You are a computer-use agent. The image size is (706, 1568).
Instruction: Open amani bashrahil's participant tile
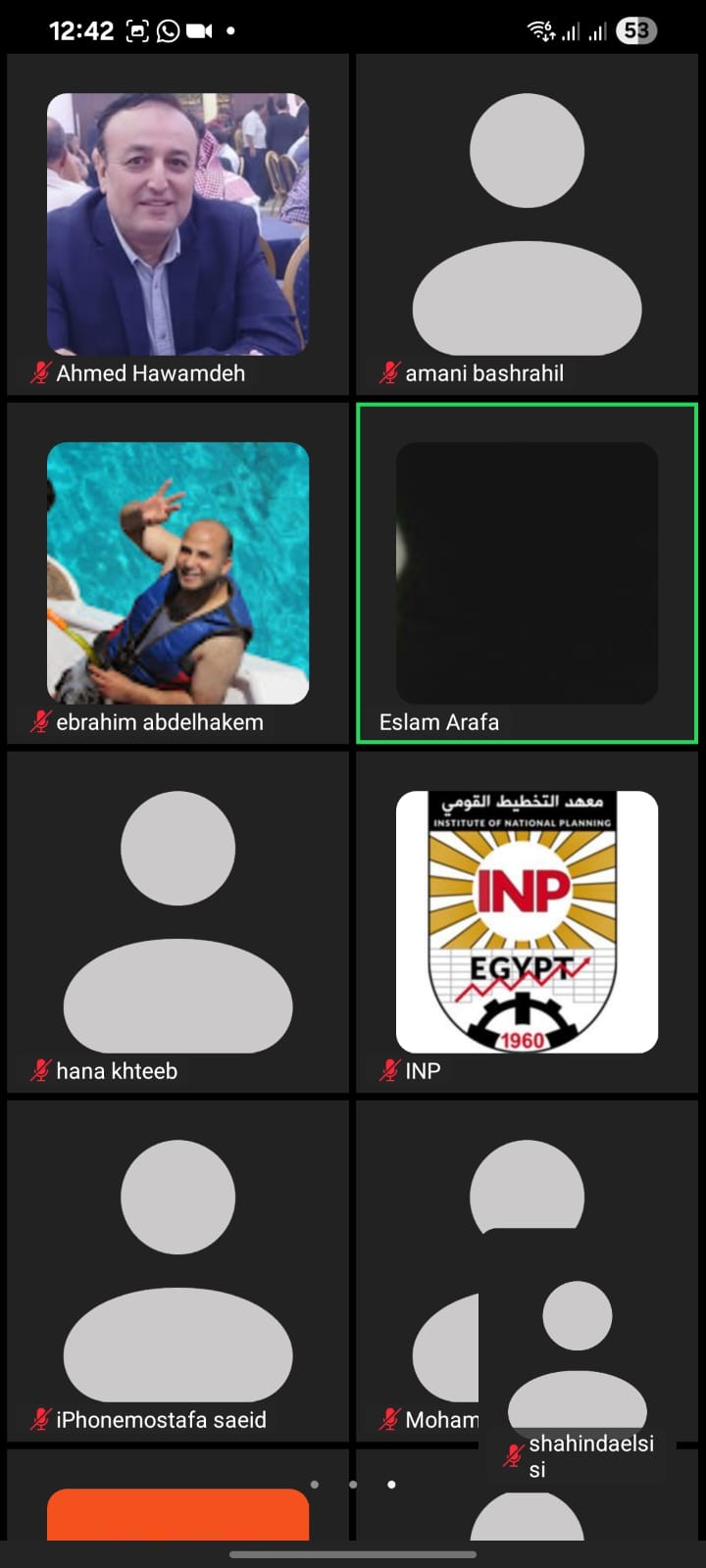(527, 225)
